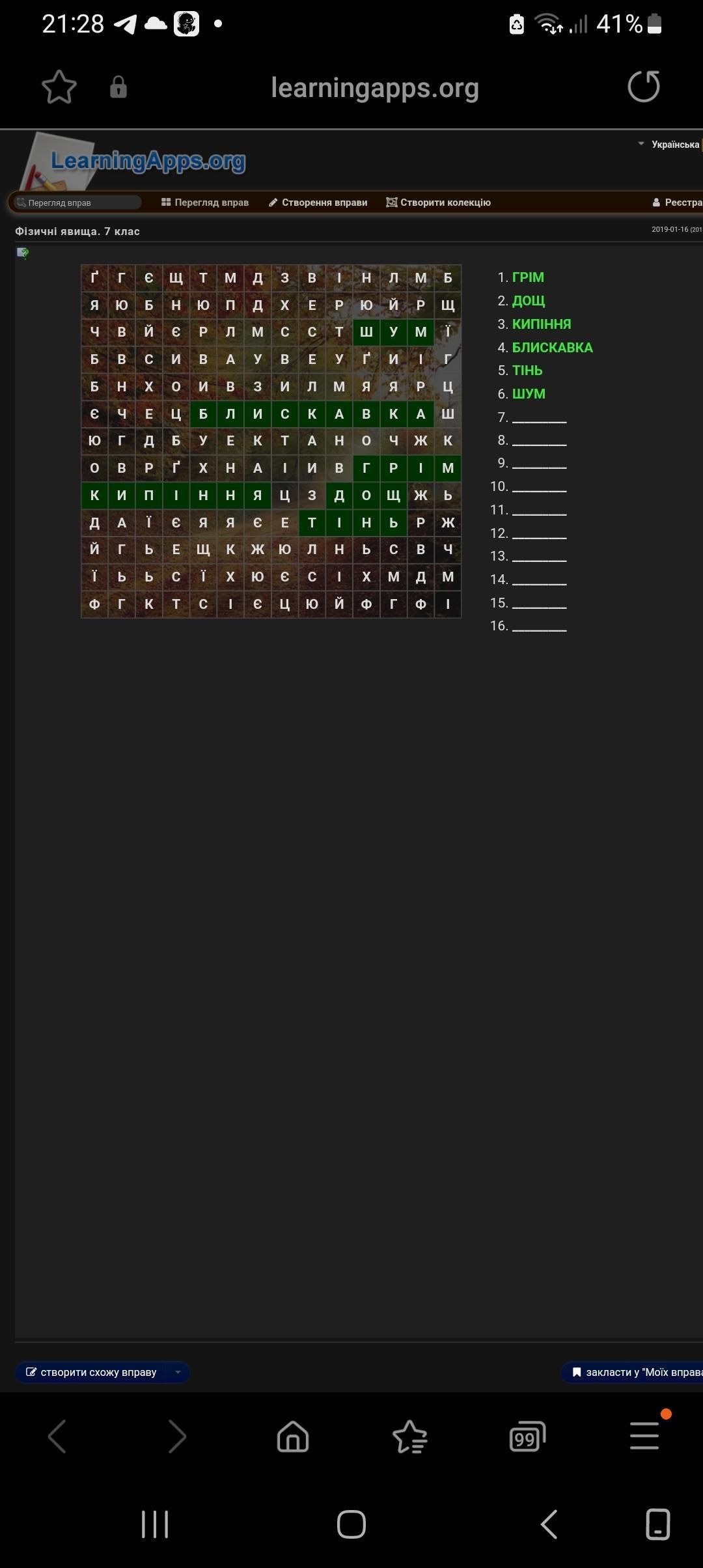
Task: View the 99 open tabs
Action: coord(527,1436)
